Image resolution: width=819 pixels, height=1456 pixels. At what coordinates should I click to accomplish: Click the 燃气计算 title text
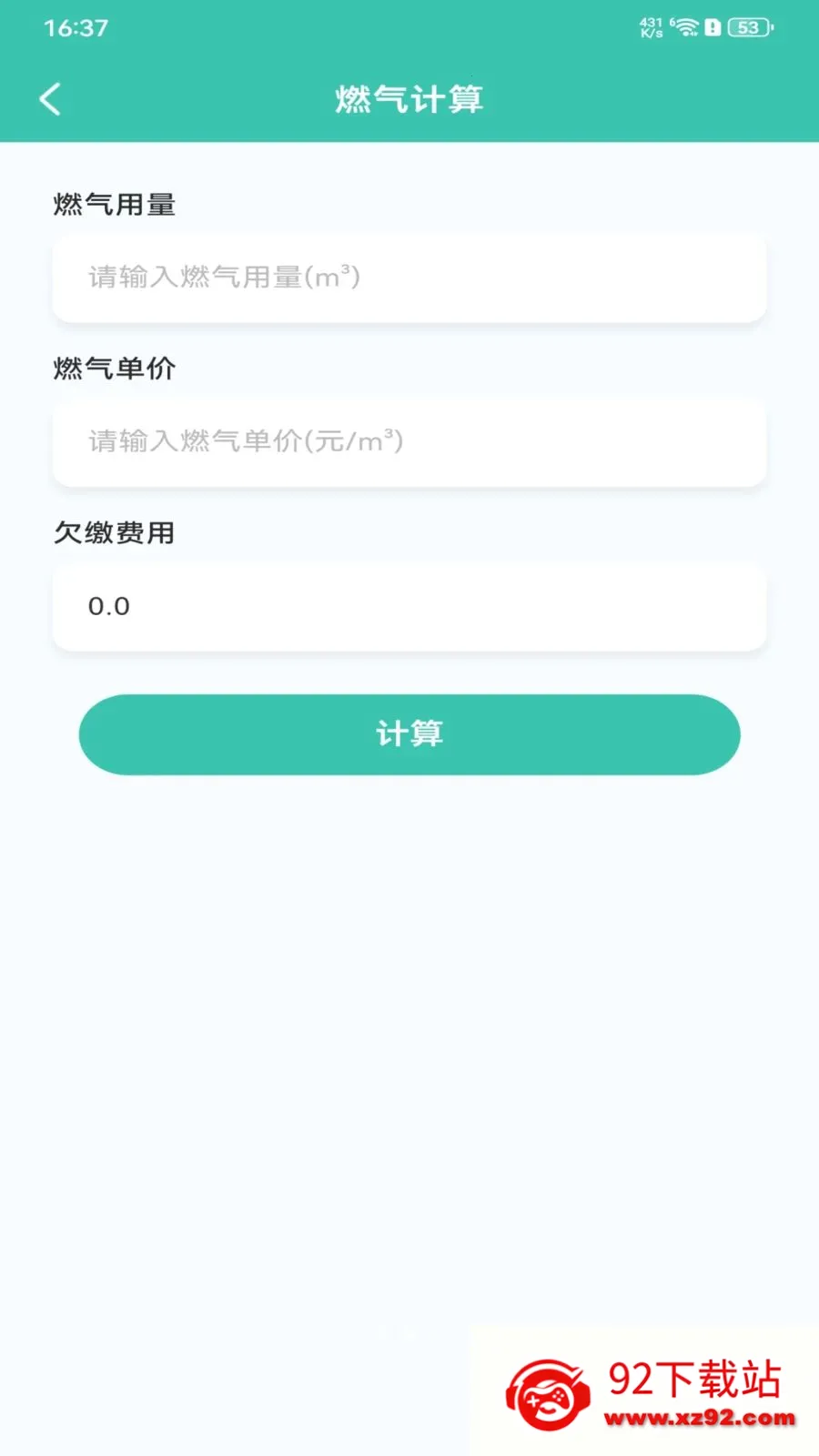409,98
